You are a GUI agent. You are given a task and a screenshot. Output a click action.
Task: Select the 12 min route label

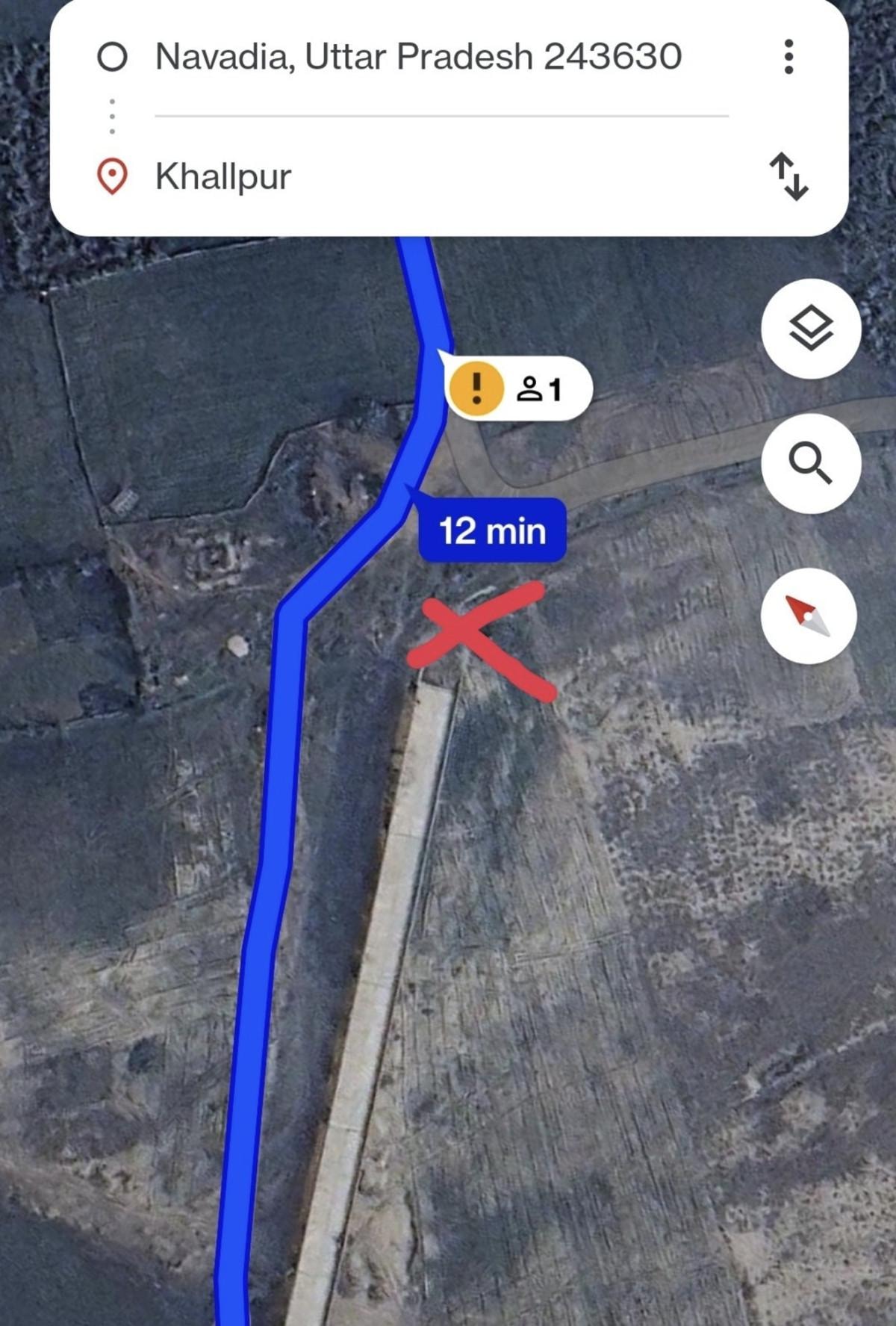coord(492,531)
